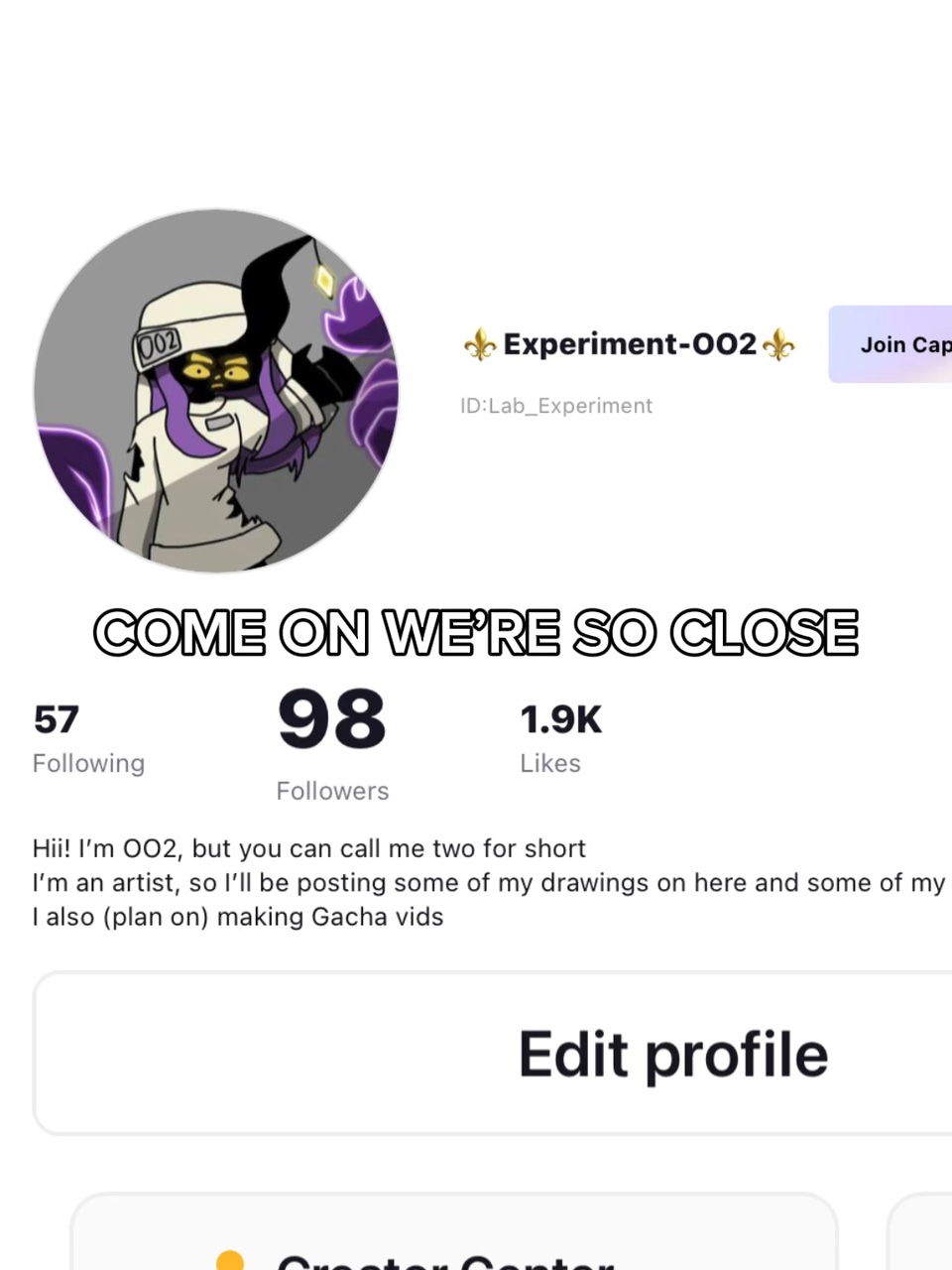Tap the Edit profile button
The height and width of the screenshot is (1270, 952).
pos(672,1053)
